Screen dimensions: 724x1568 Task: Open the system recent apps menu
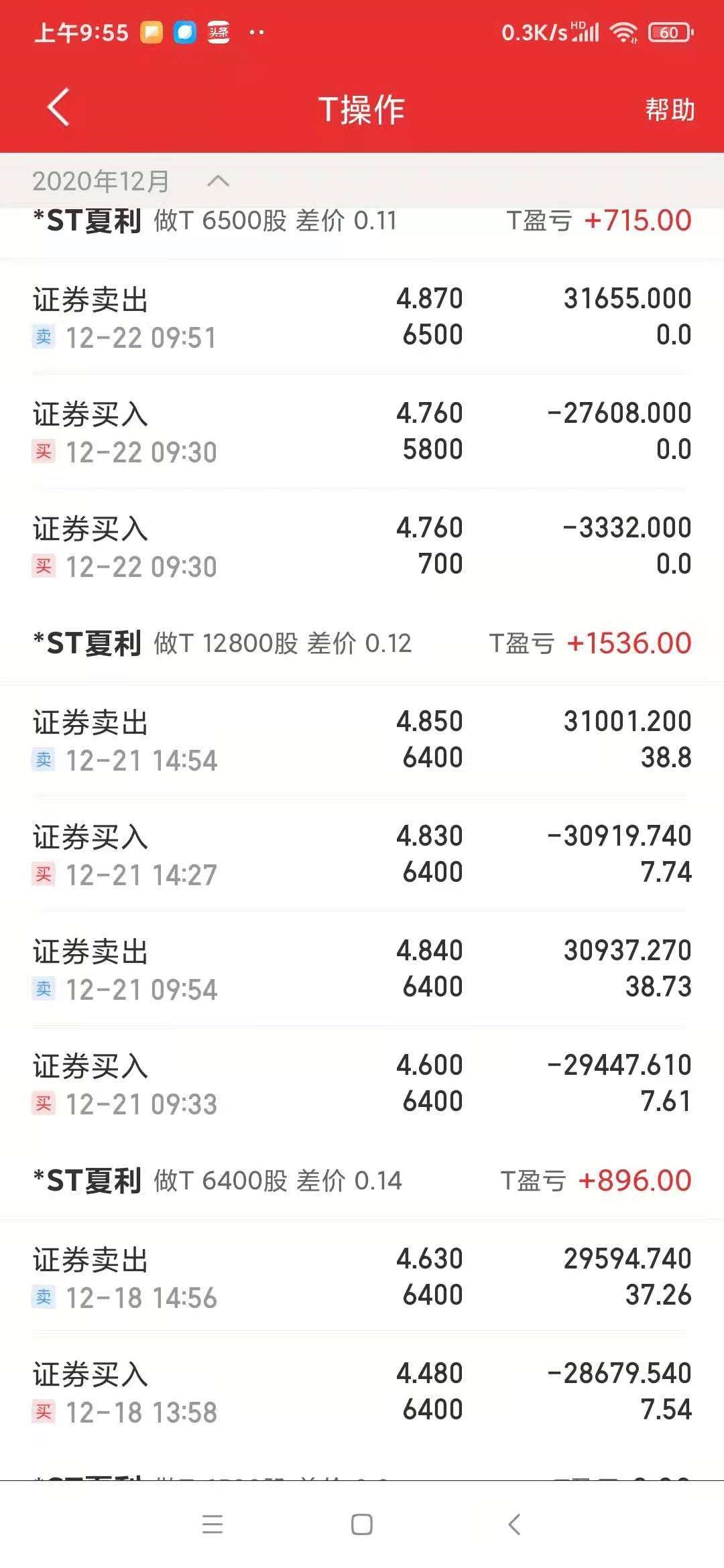point(212,1524)
